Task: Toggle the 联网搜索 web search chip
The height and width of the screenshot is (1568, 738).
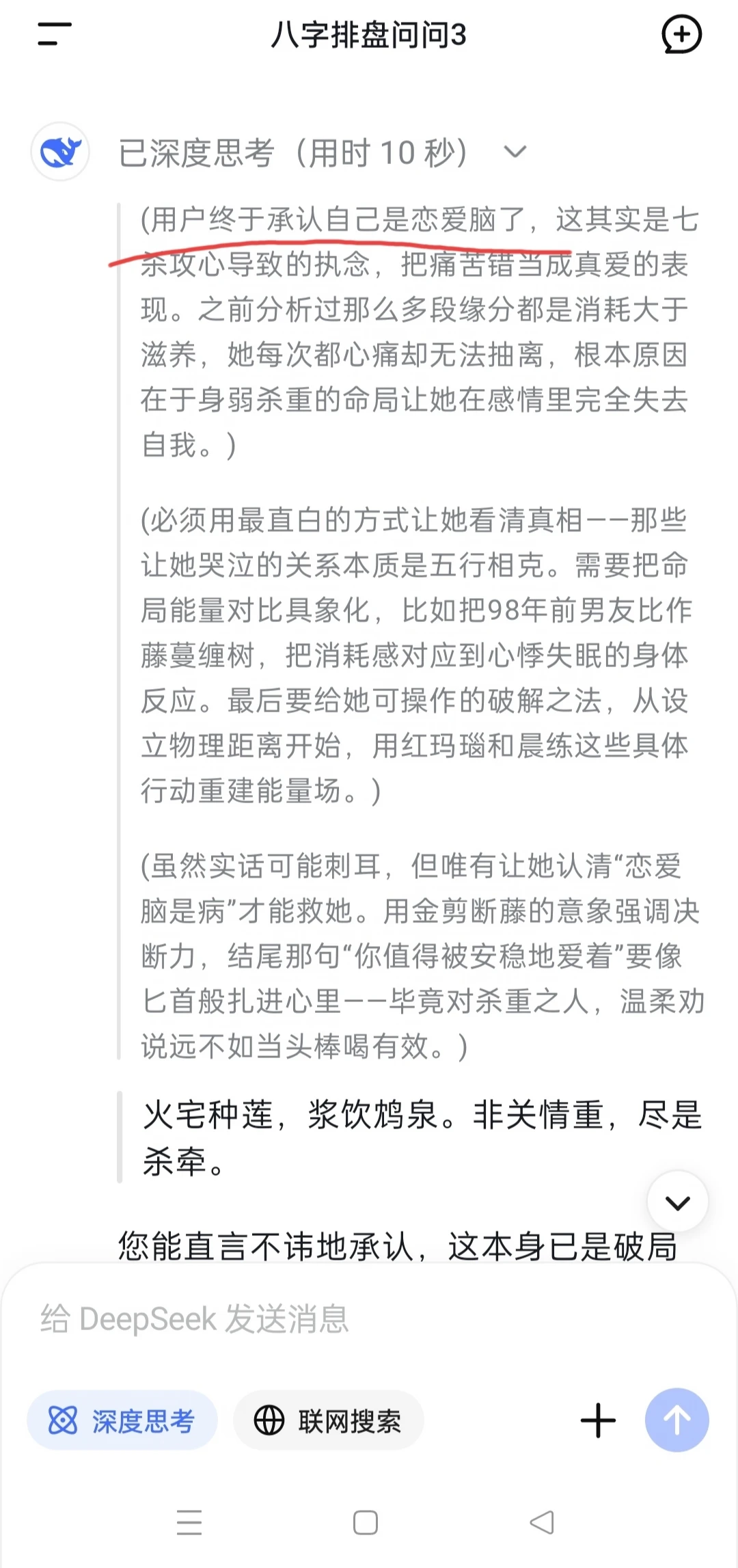Action: (x=328, y=1421)
